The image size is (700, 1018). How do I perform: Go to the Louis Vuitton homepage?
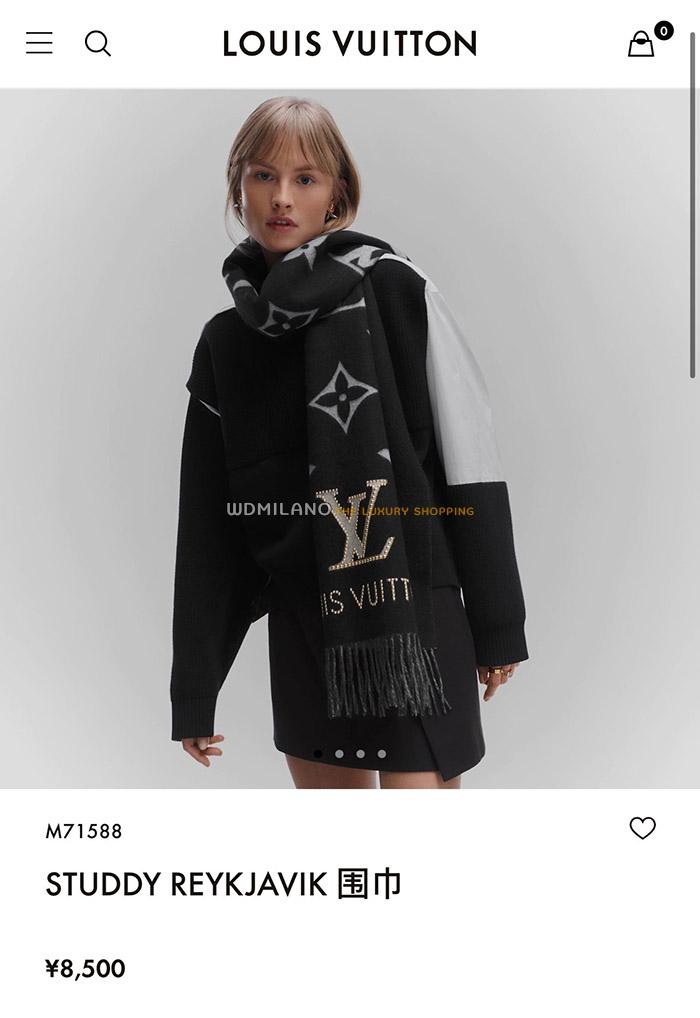point(349,43)
